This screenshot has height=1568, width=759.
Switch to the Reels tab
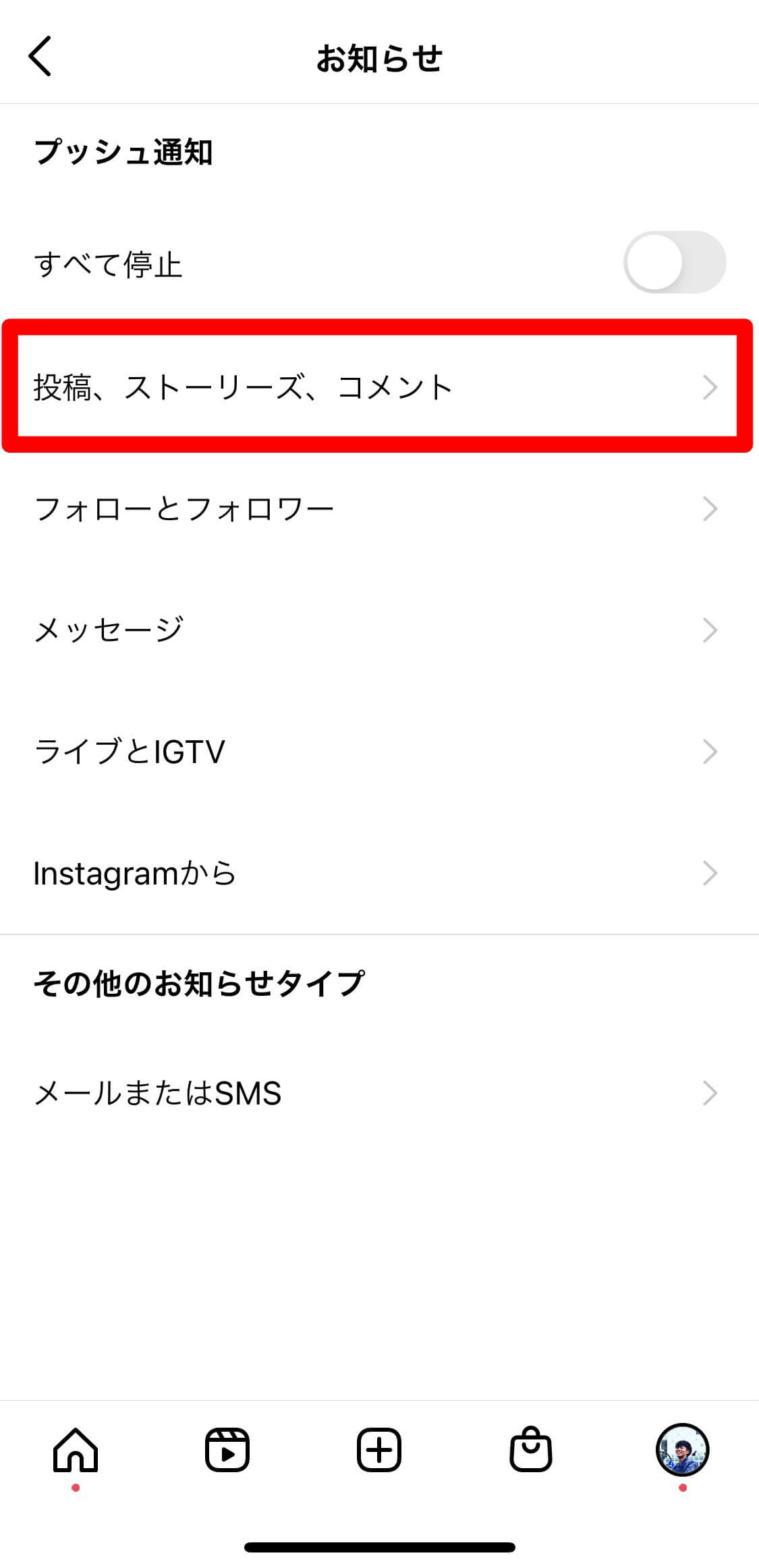click(227, 1449)
